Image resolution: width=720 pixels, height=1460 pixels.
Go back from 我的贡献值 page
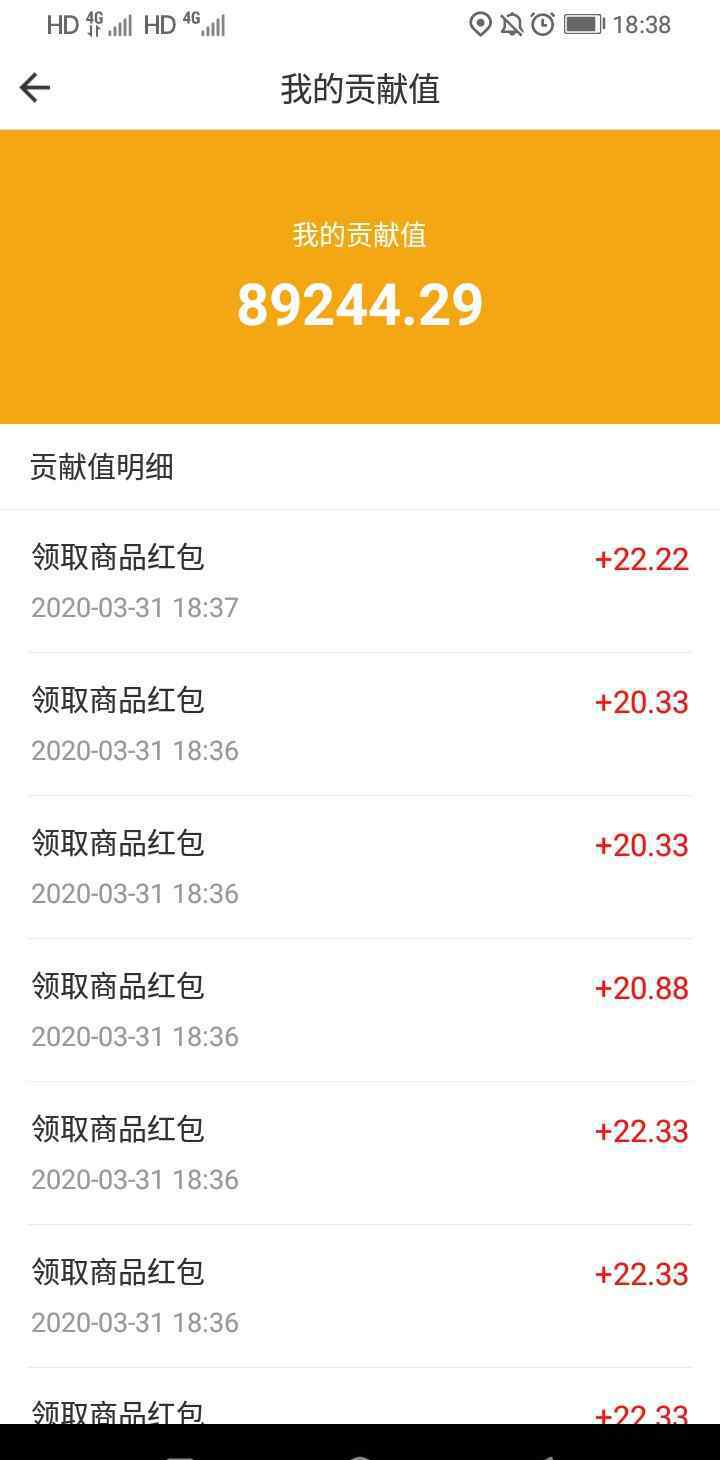[x=35, y=88]
